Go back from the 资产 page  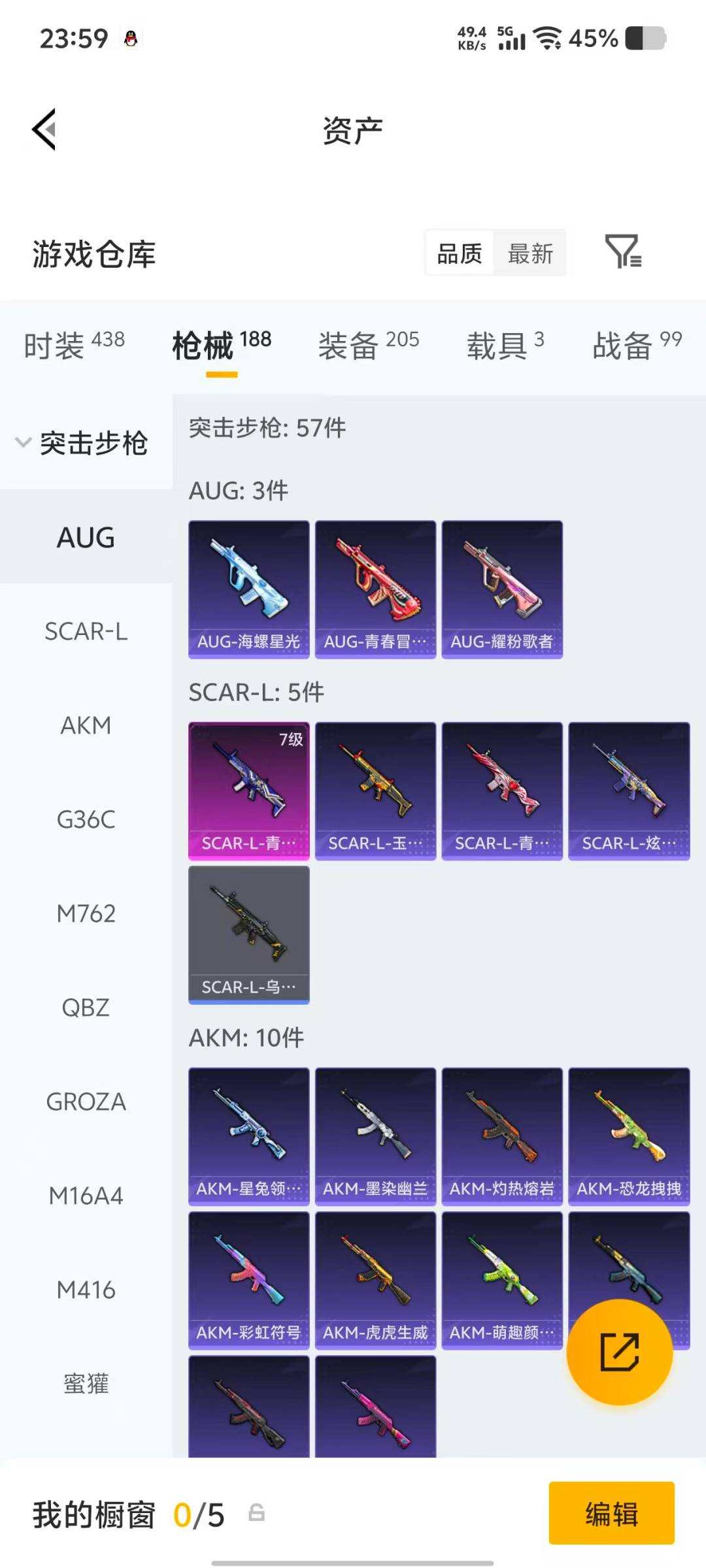coord(44,129)
